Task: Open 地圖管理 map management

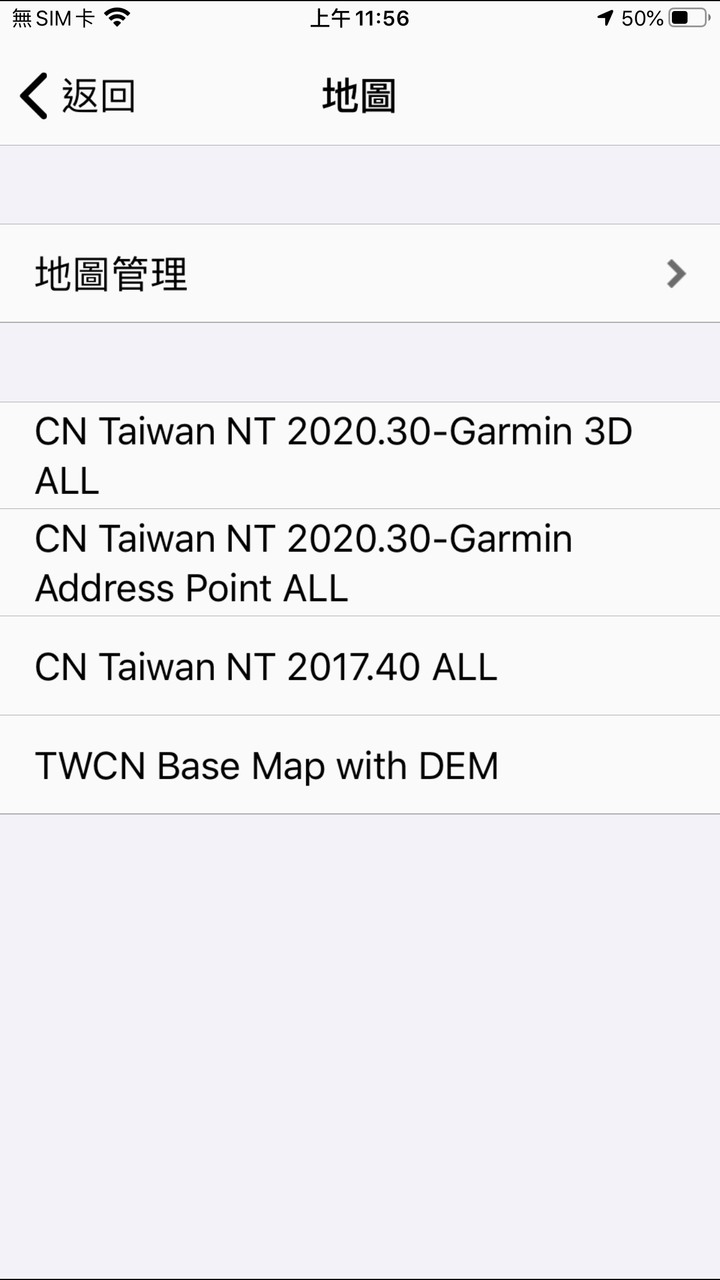Action: click(x=360, y=273)
